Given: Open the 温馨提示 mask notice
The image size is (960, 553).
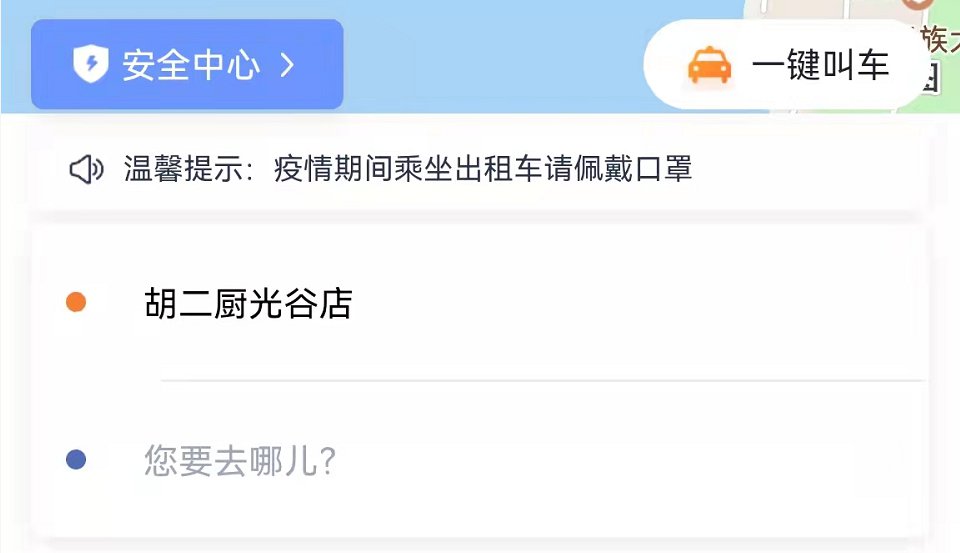Looking at the screenshot, I should click(x=479, y=168).
